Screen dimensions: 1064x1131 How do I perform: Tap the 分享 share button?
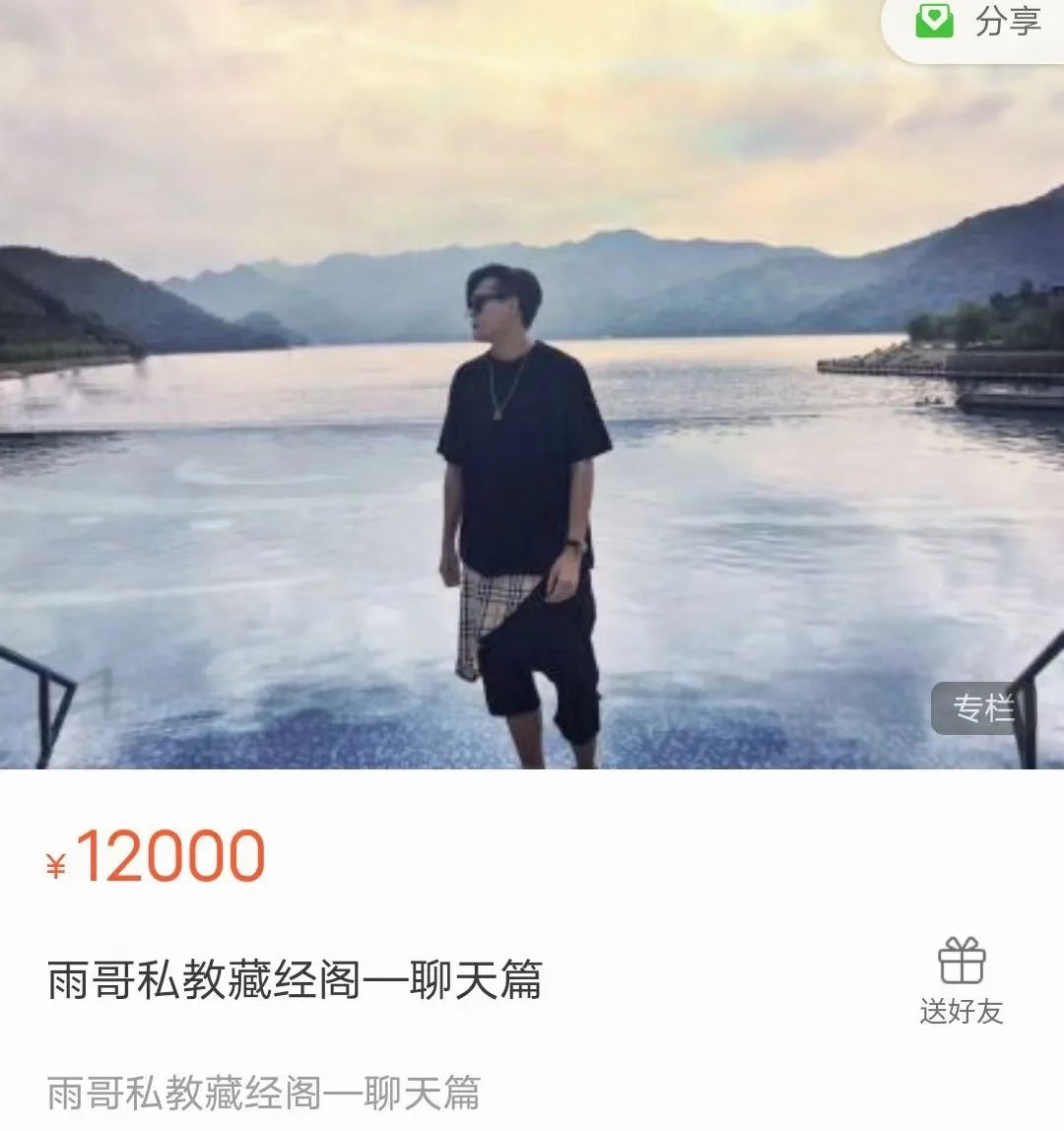[978, 24]
